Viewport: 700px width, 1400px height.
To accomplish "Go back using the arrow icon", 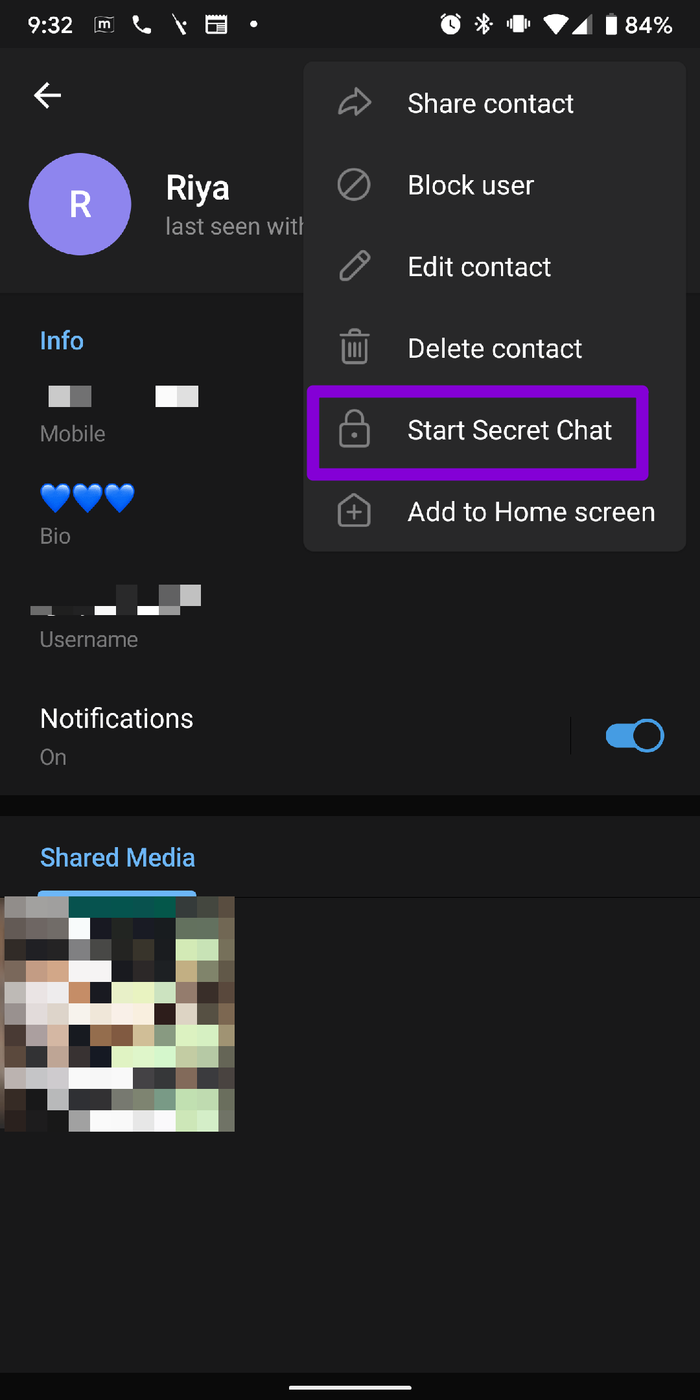I will 47,95.
